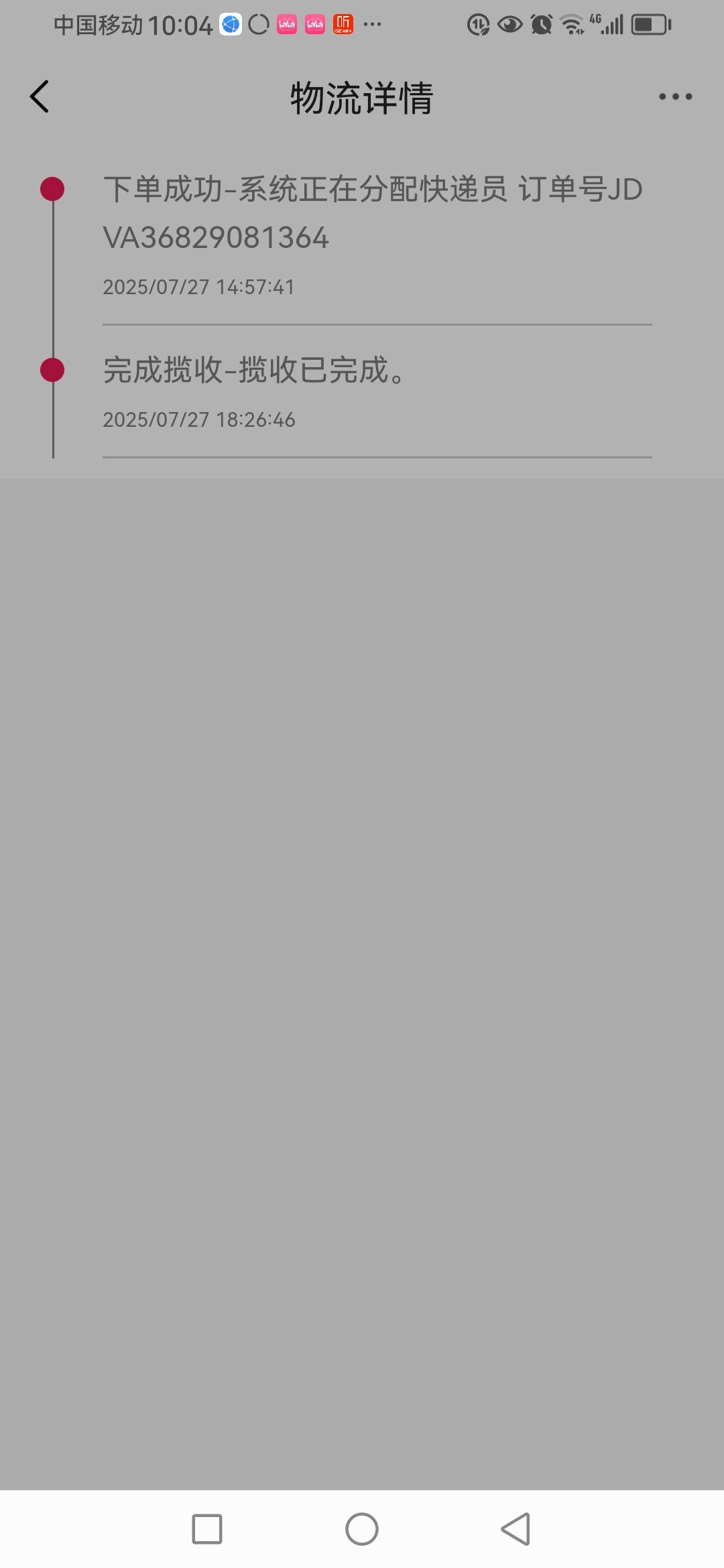Tap the system home button

pyautogui.click(x=362, y=1529)
